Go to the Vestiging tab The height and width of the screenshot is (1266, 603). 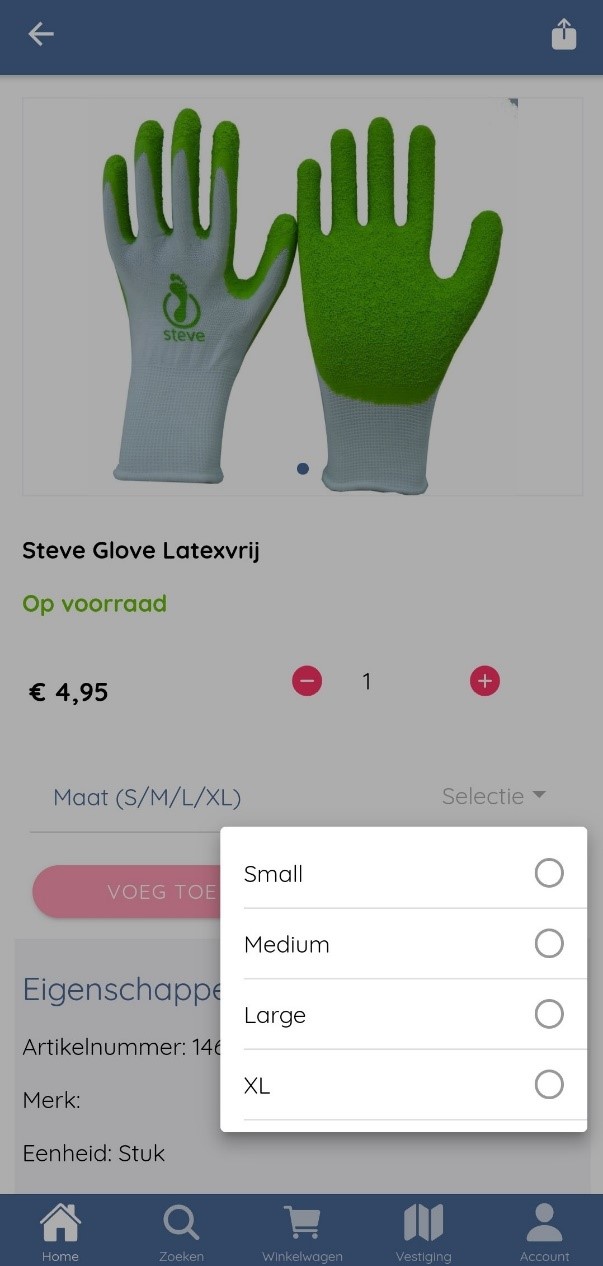[x=423, y=1231]
